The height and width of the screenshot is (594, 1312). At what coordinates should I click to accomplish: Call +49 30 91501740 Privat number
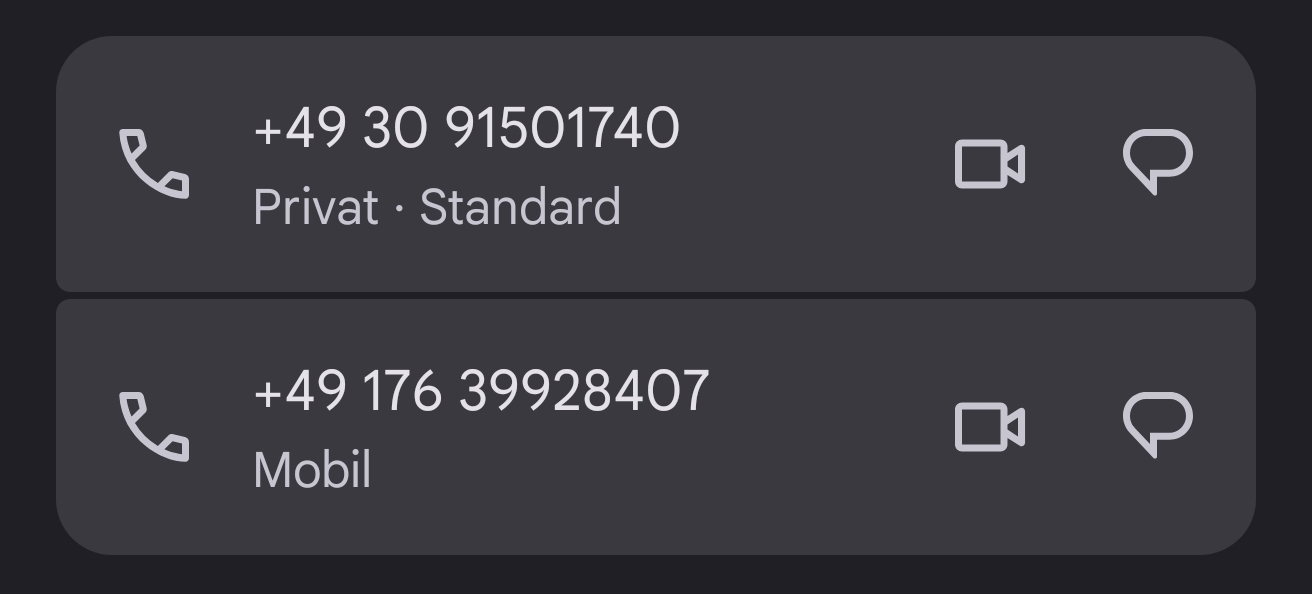click(x=154, y=164)
